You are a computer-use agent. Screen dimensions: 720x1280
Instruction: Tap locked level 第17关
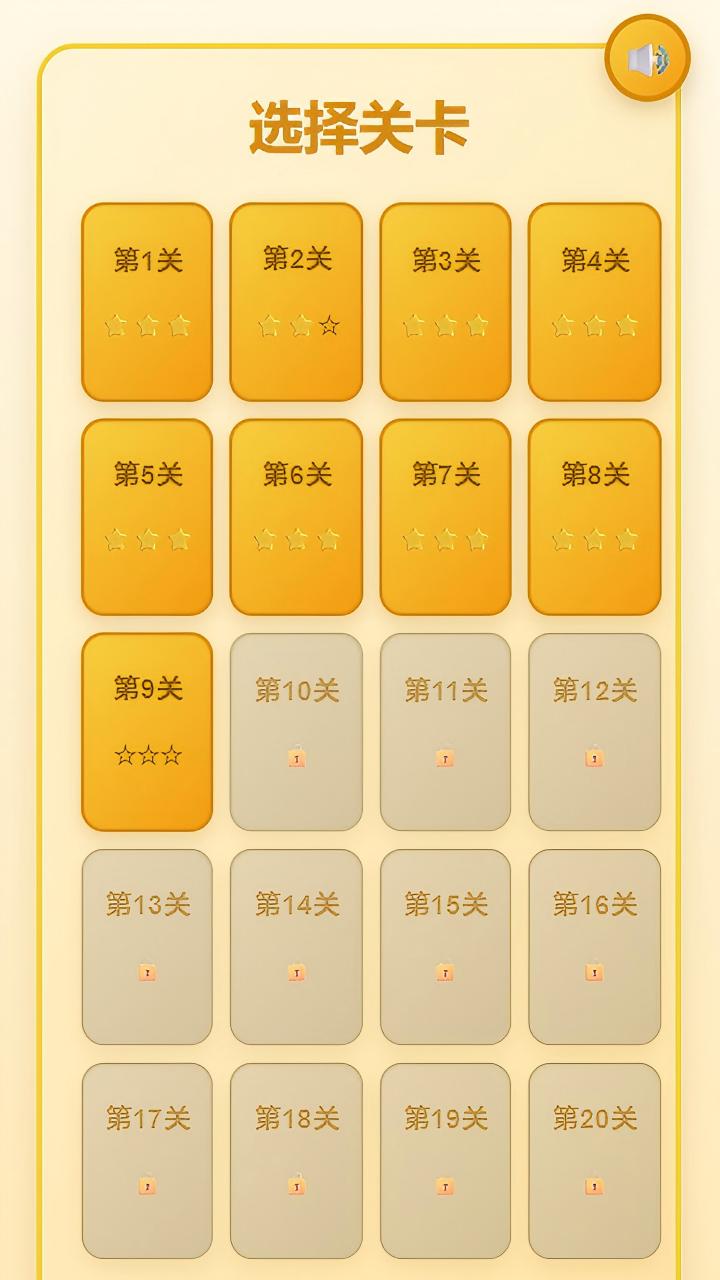click(147, 1160)
